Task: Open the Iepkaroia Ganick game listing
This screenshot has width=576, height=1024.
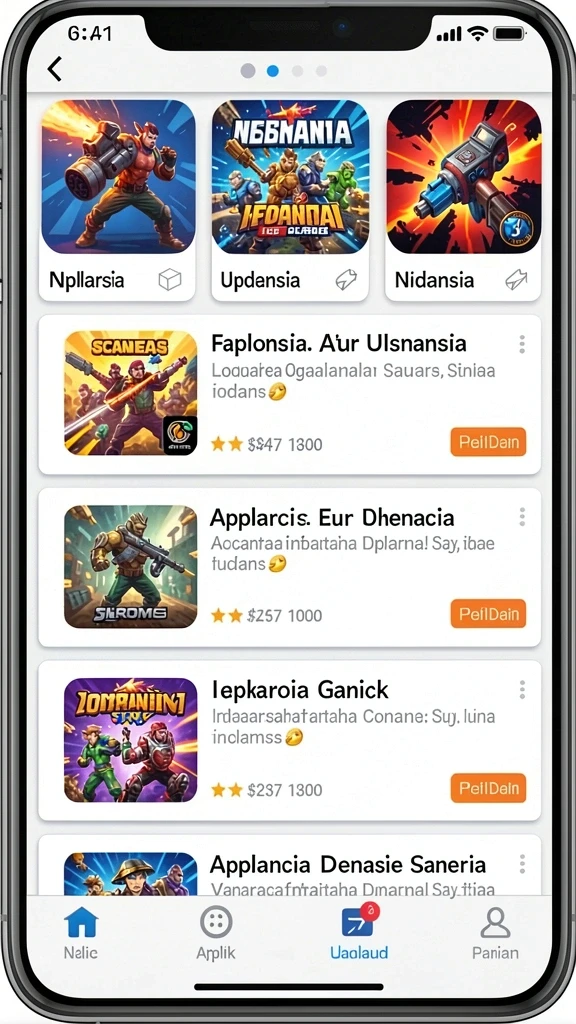Action: click(x=289, y=741)
